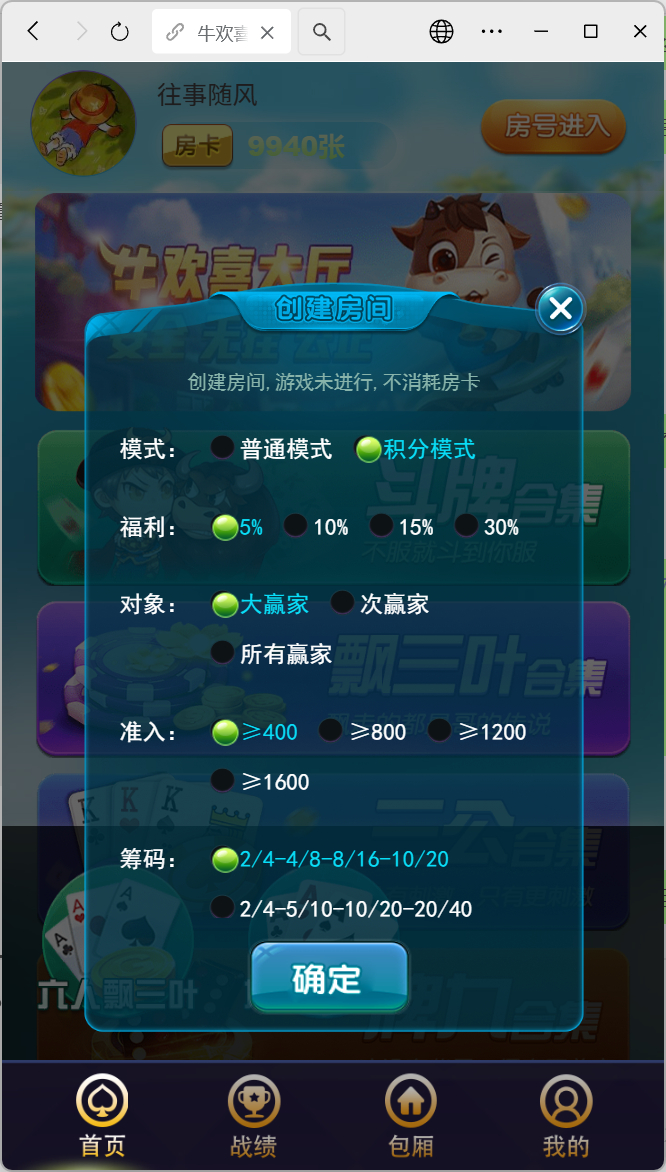Reload the page in the browser
666x1172 pixels.
click(x=120, y=32)
